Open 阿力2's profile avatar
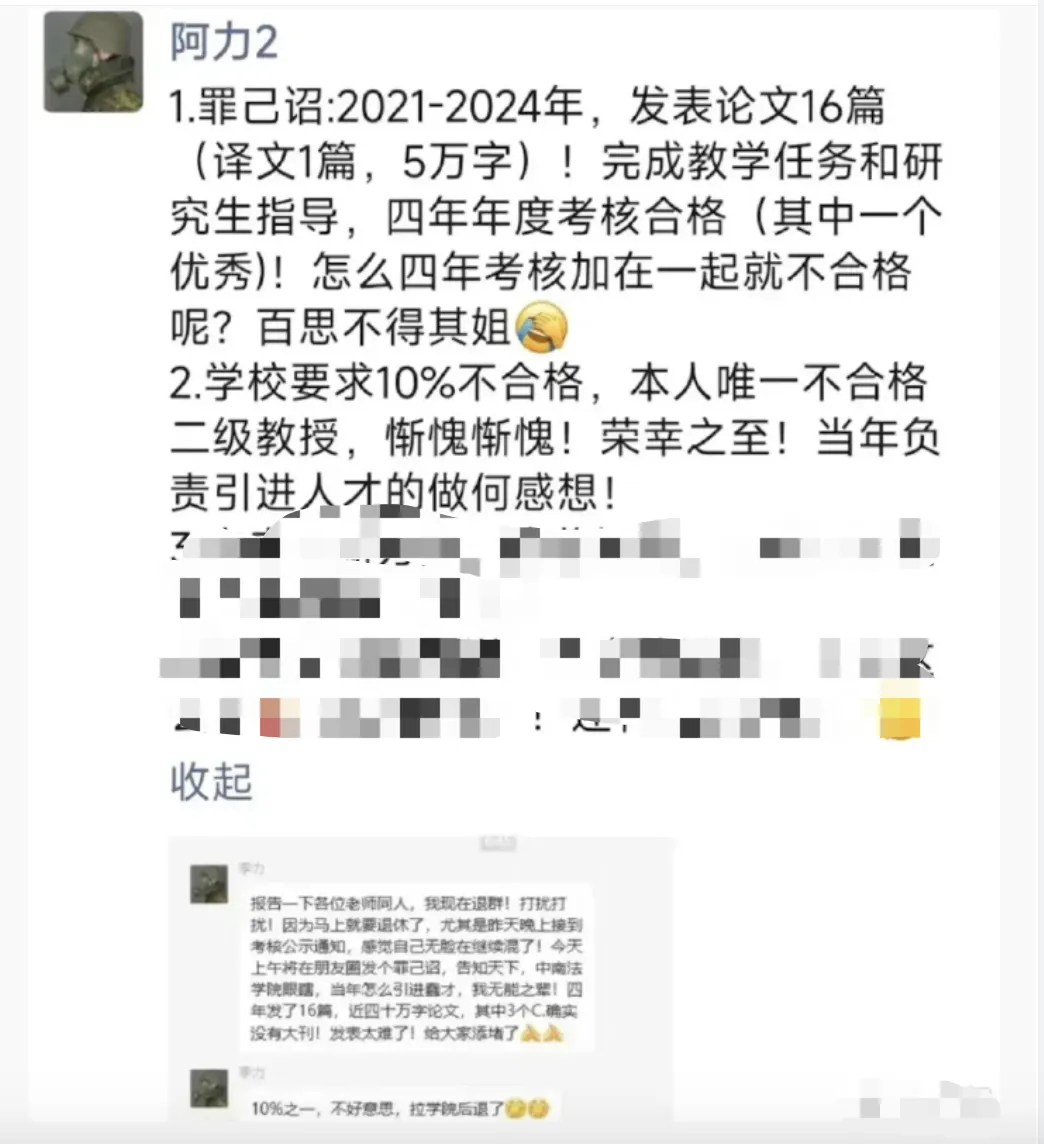 pos(93,62)
